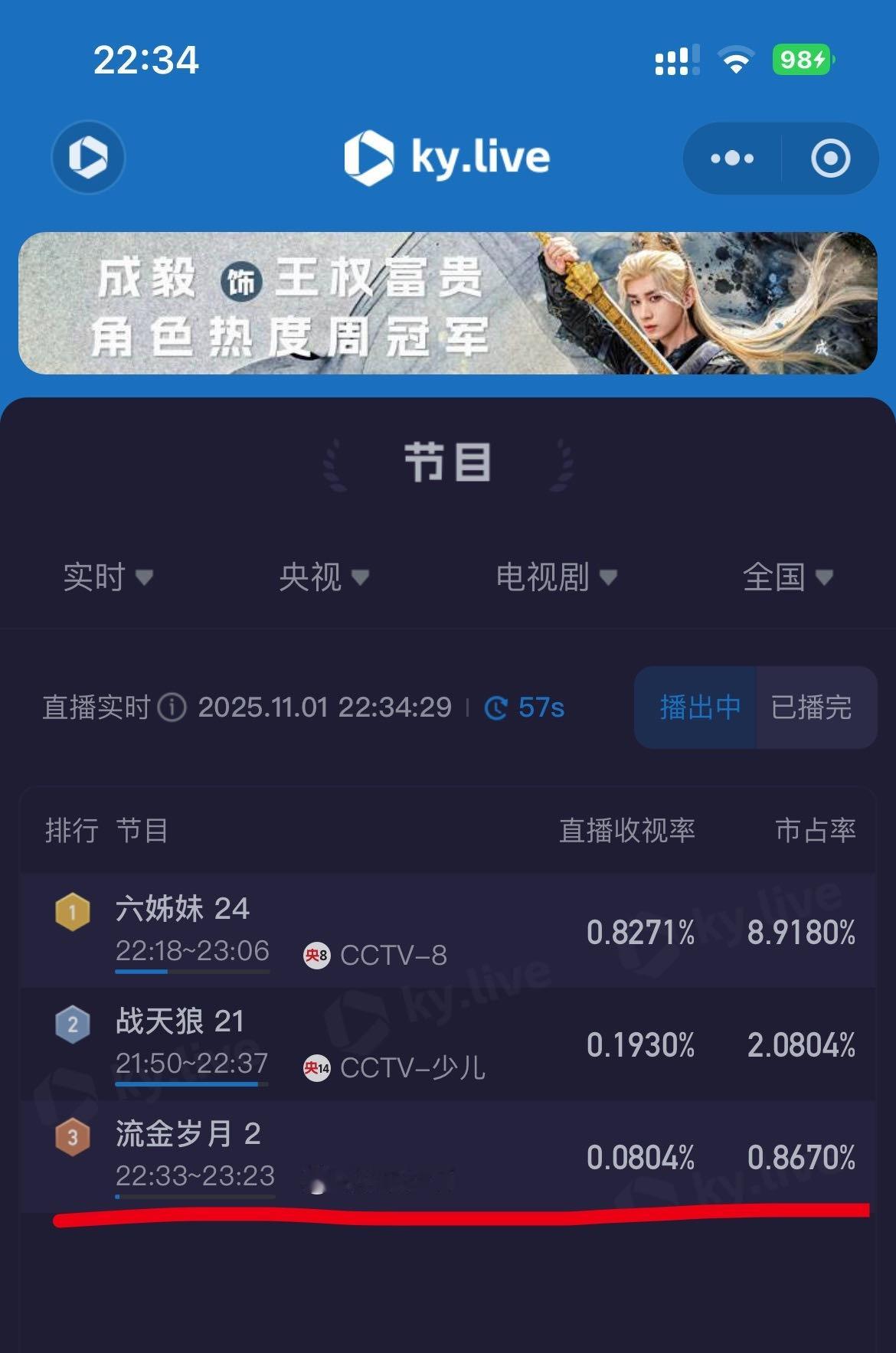
Task: Click the CCTV-8 channel badge icon
Action: 315,956
